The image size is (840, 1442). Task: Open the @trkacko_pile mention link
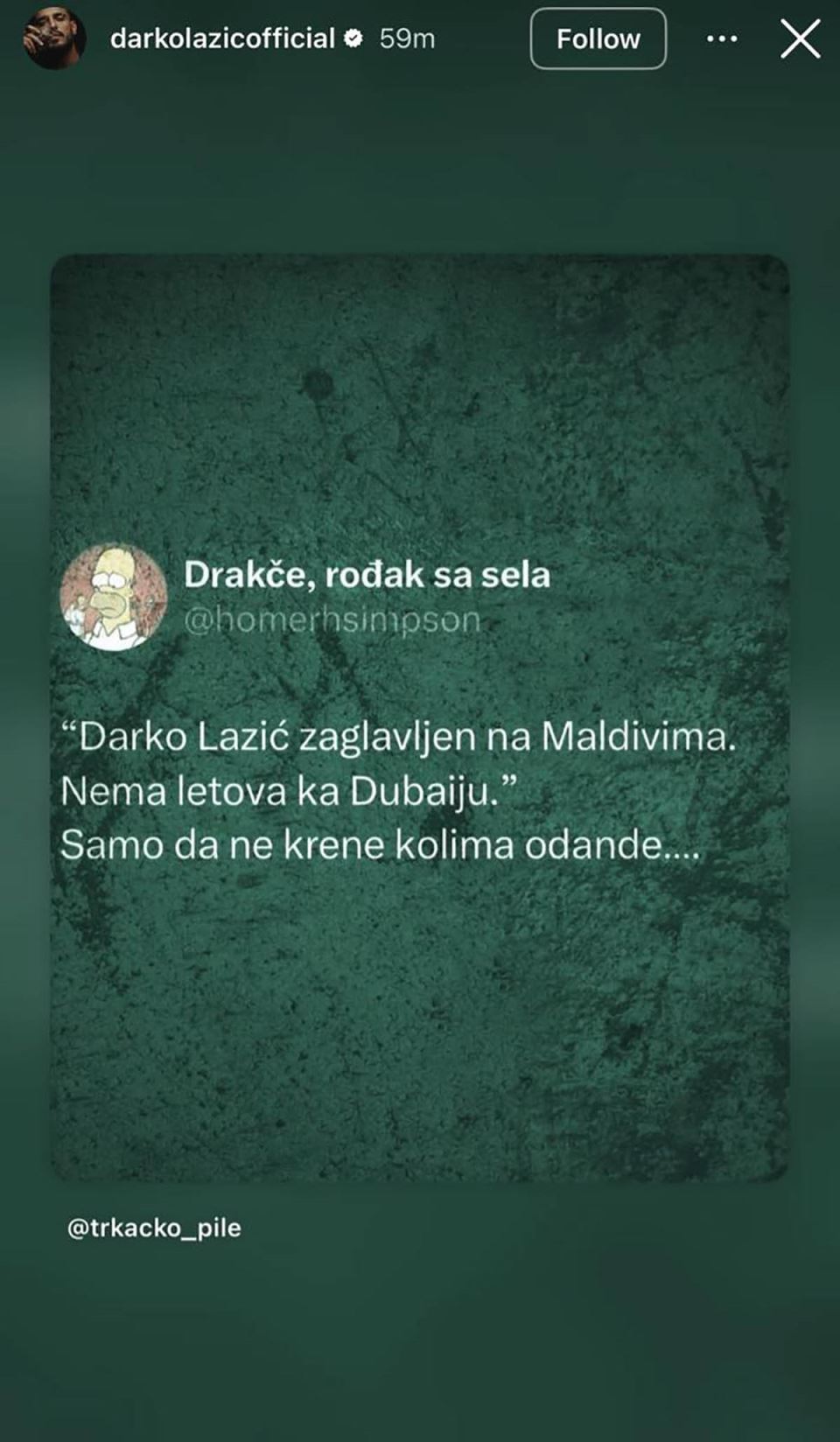[x=153, y=1228]
